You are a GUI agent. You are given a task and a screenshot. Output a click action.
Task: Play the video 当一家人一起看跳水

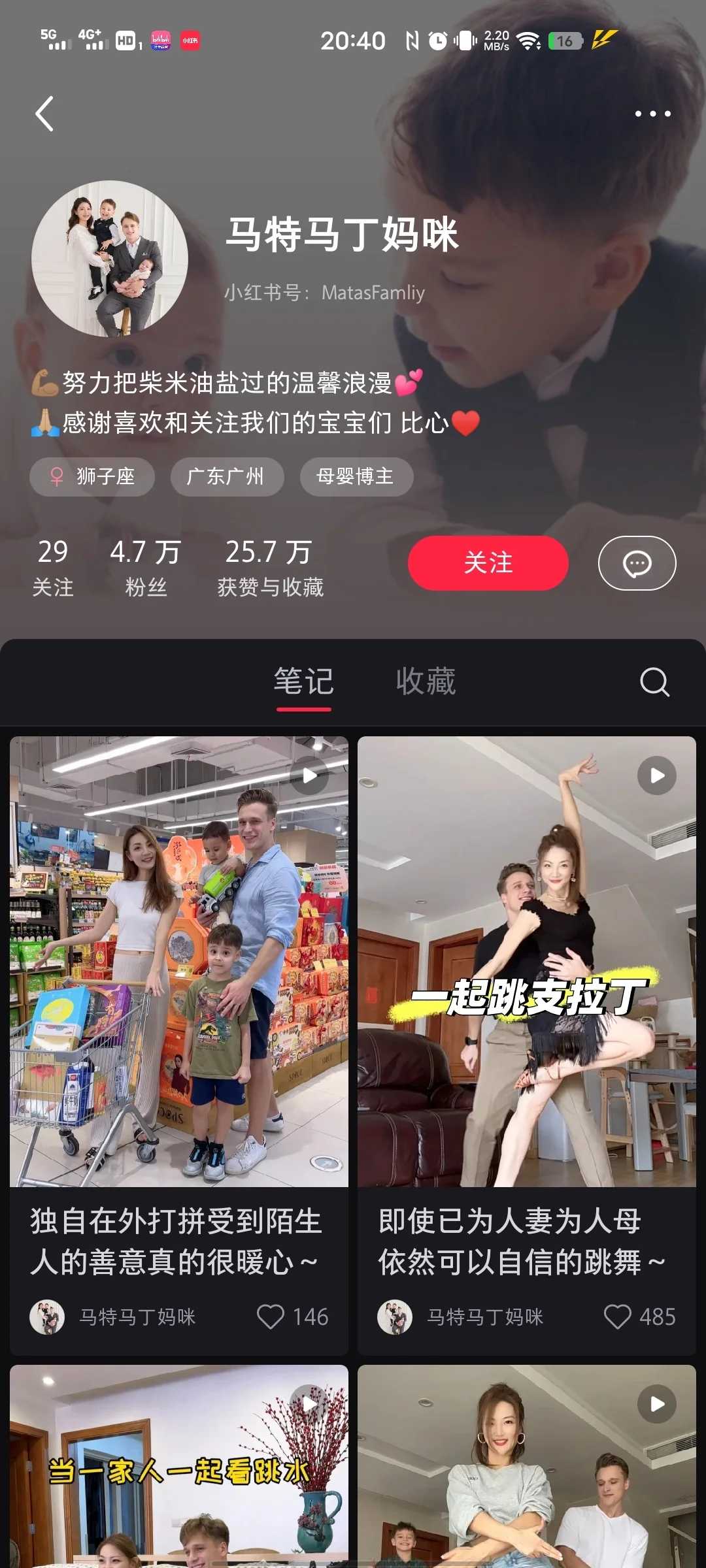click(178, 1470)
